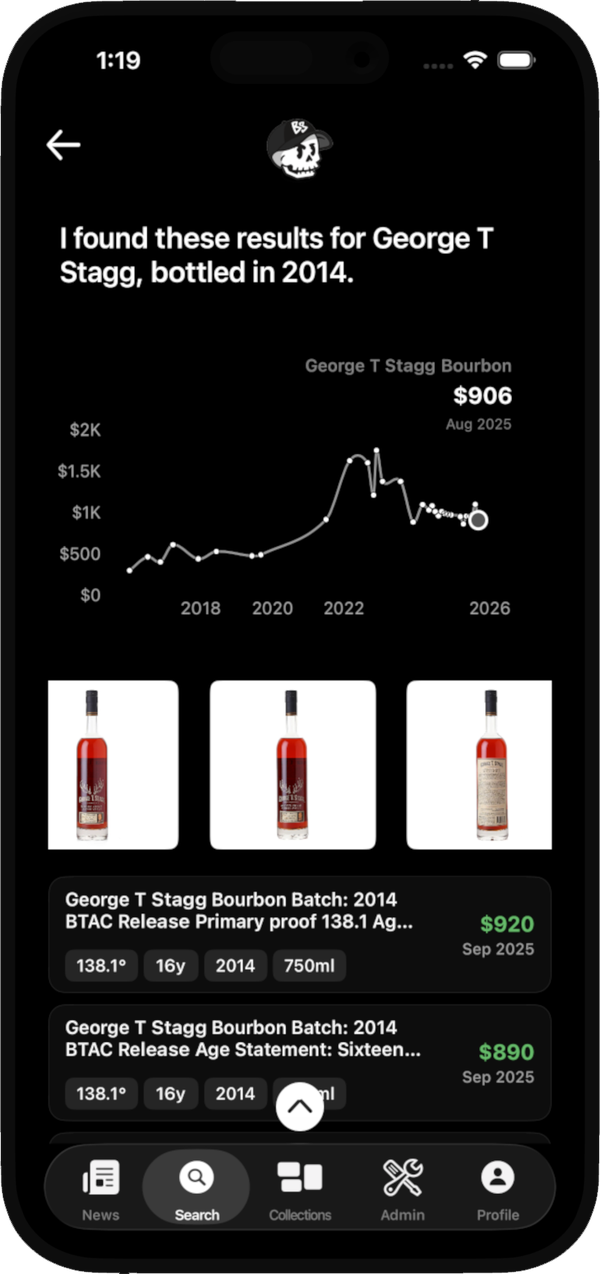Open the Profile tab
Viewport: 600px width, 1274px height.
497,1188
